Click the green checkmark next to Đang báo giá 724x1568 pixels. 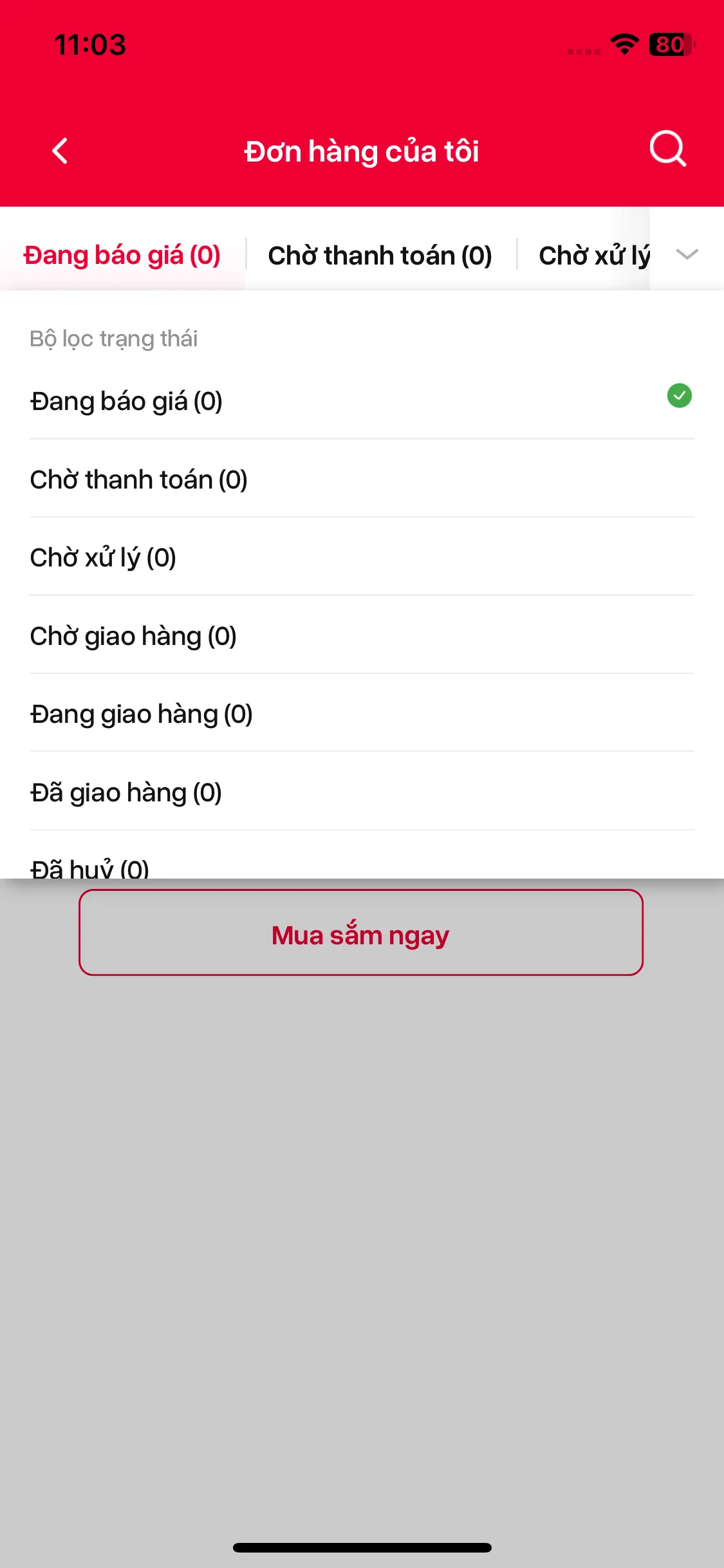pos(679,396)
